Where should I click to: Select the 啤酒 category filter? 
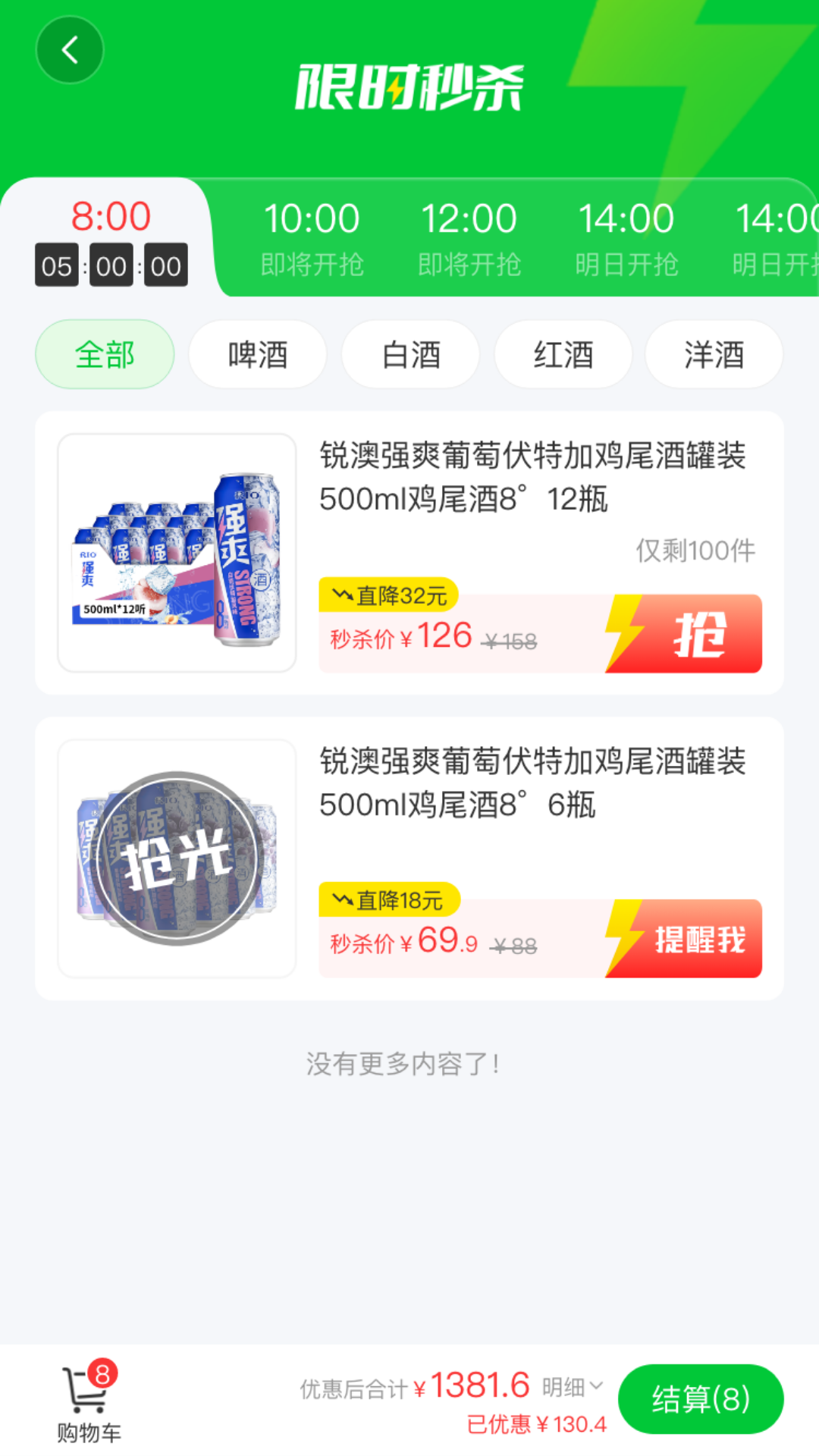tap(257, 354)
